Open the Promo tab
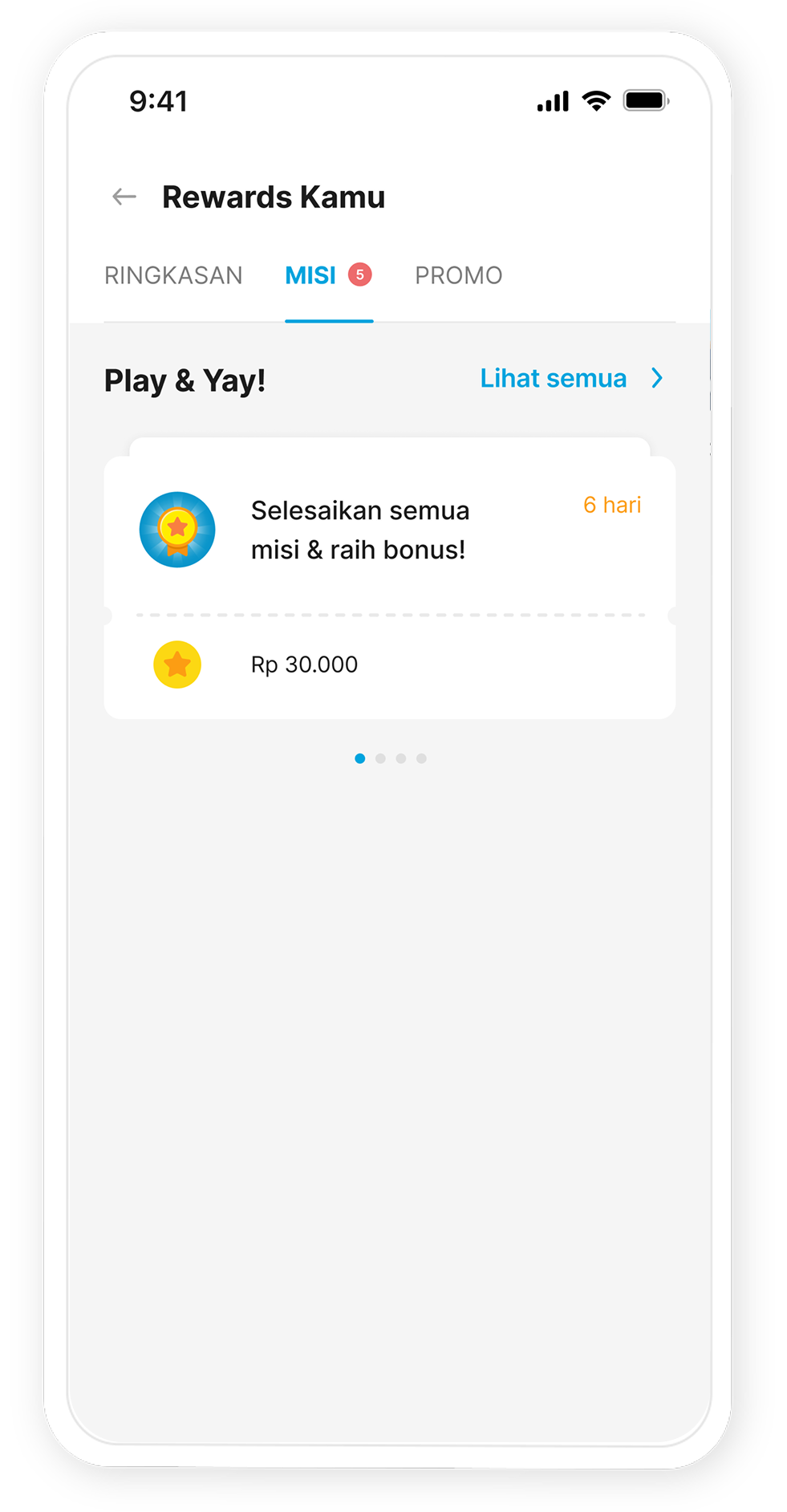Image resolution: width=787 pixels, height=1512 pixels. tap(458, 275)
